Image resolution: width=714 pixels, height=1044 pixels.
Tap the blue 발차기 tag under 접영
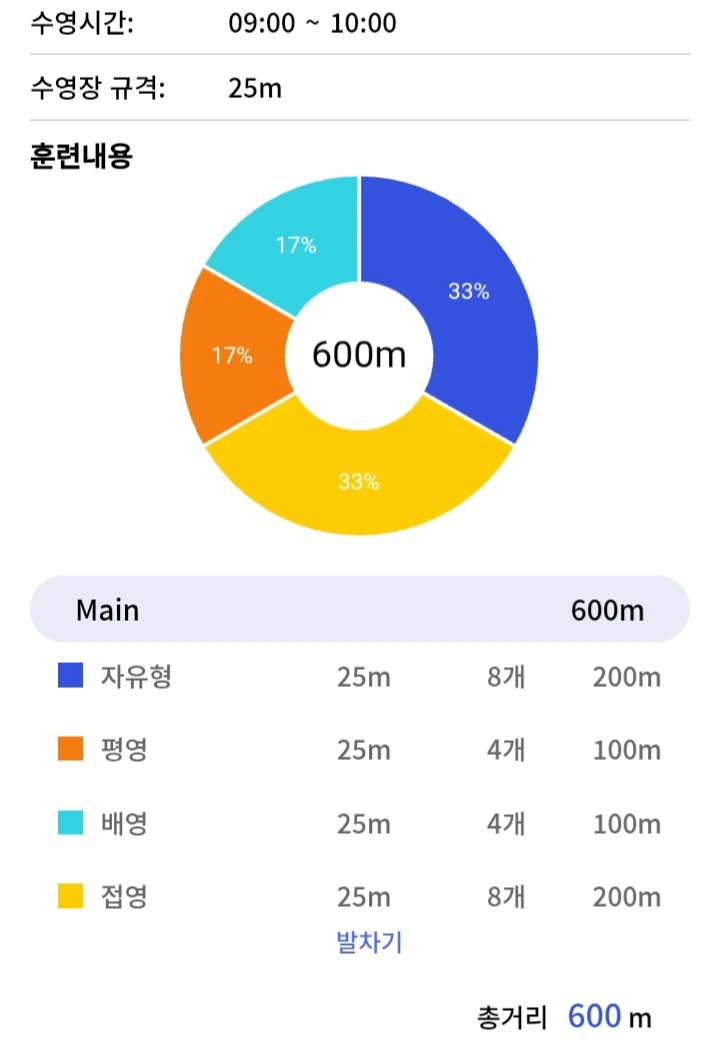[369, 942]
